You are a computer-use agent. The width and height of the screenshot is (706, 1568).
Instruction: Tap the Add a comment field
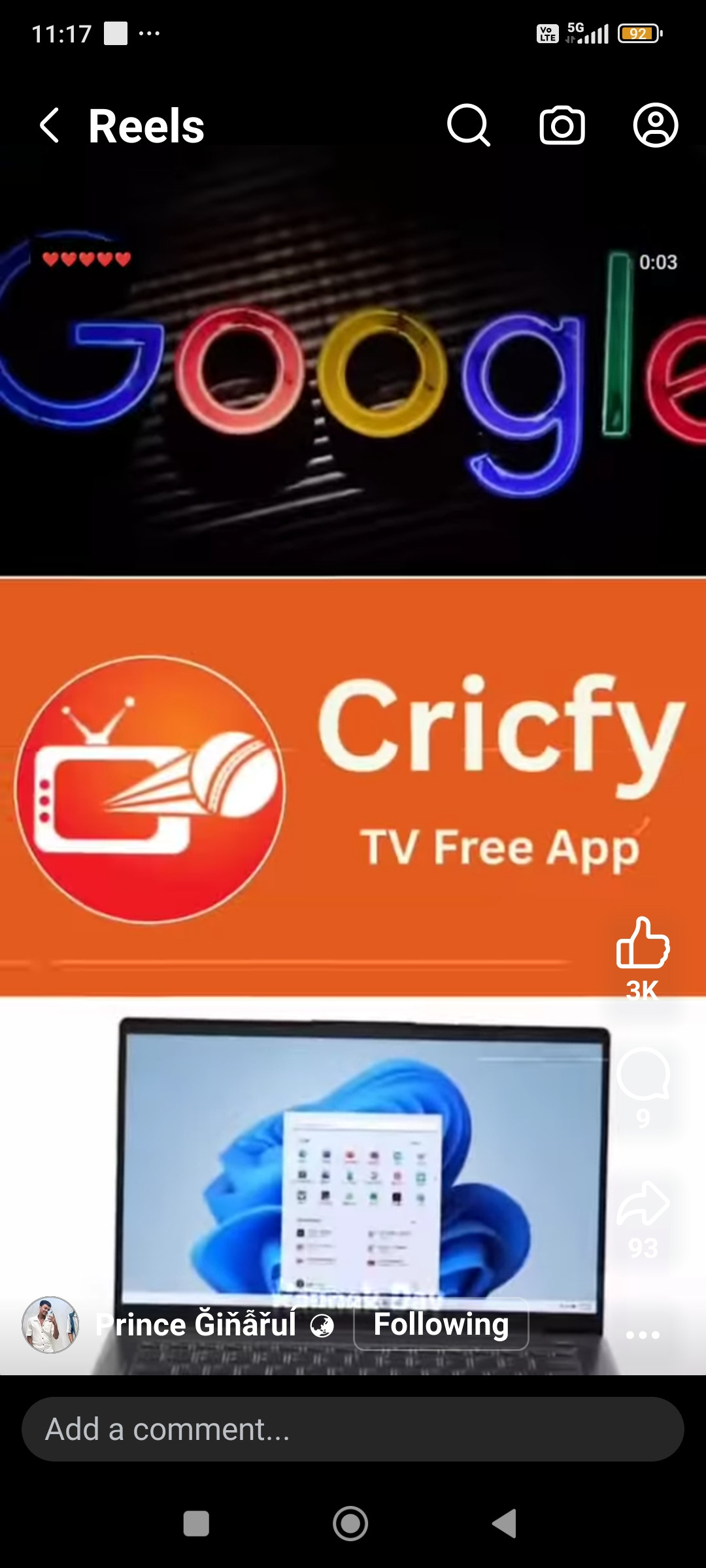coord(353,1429)
